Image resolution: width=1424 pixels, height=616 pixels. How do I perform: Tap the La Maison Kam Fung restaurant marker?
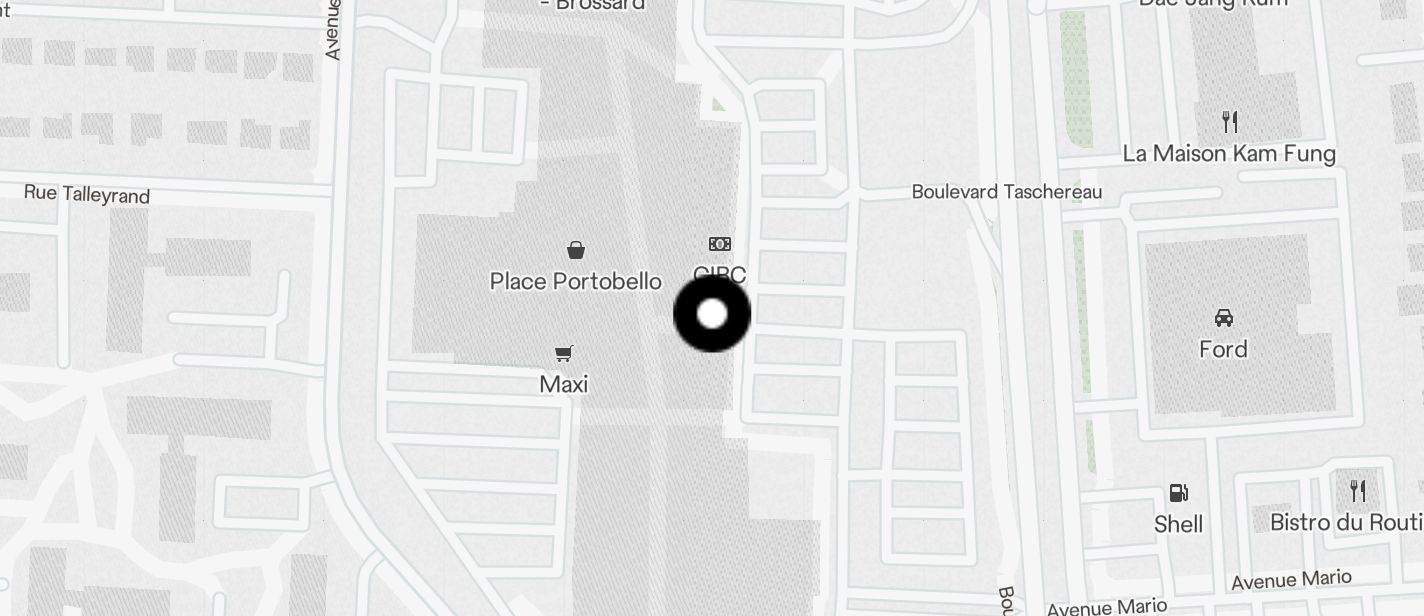coord(1231,122)
